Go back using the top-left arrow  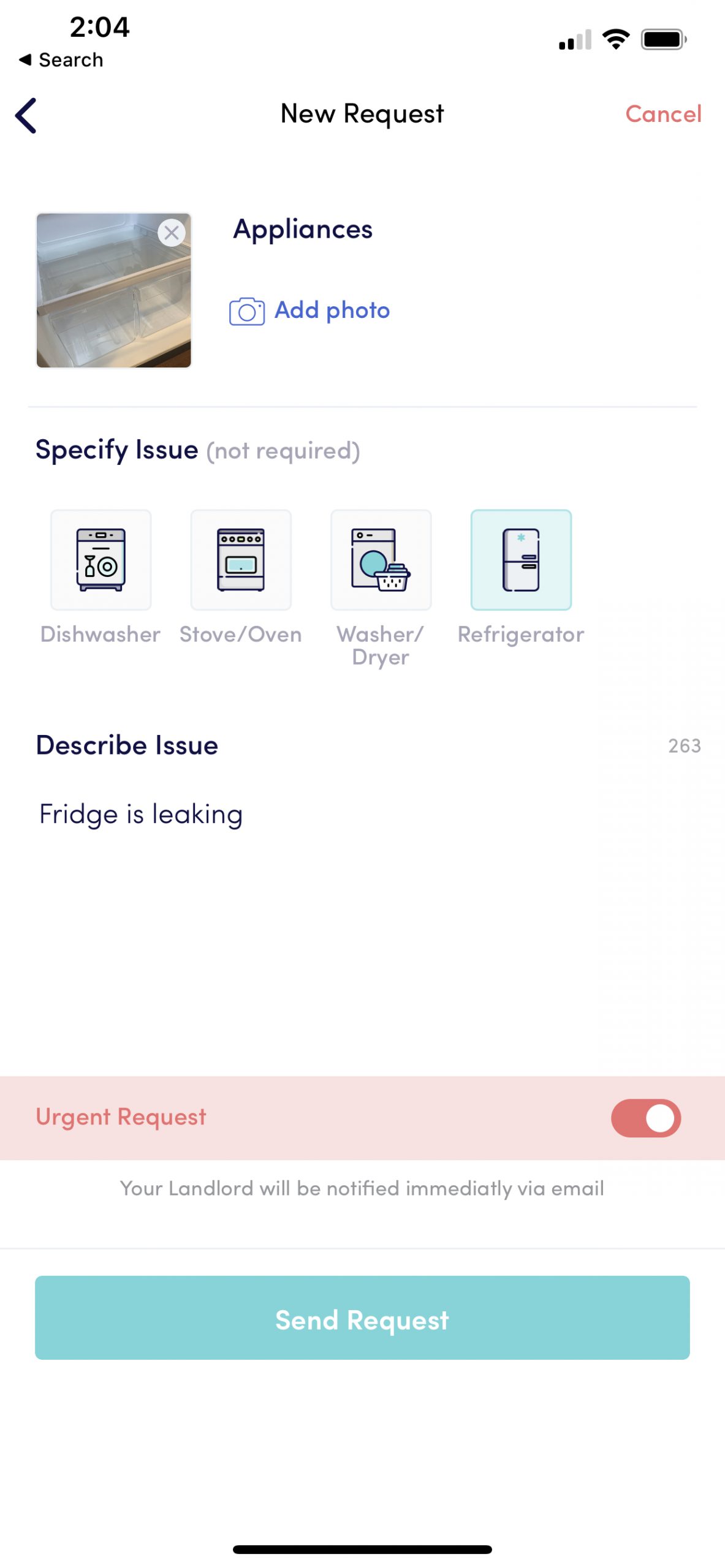point(26,115)
